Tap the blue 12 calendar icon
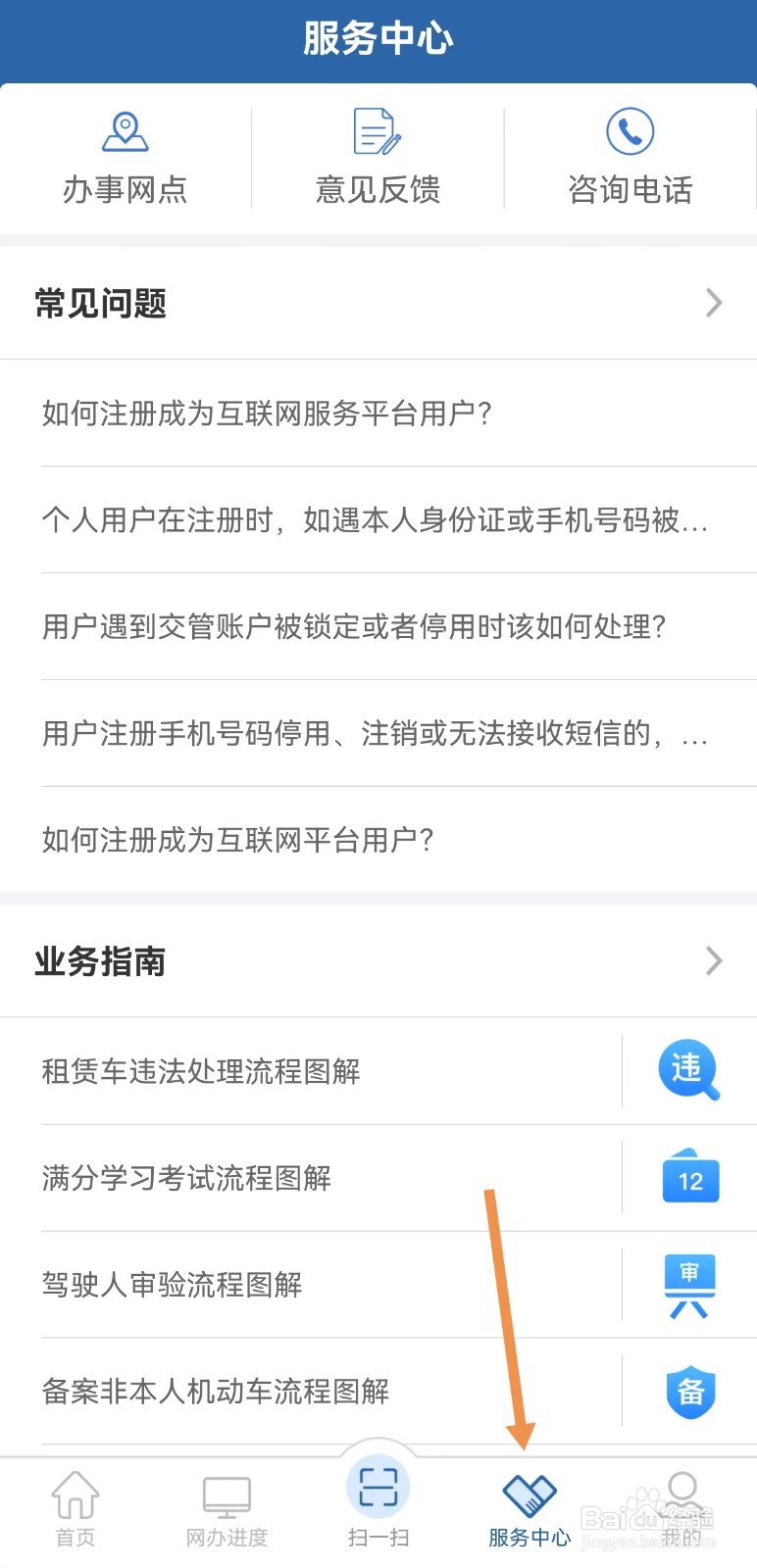This screenshot has height=1568, width=757. tap(689, 1178)
